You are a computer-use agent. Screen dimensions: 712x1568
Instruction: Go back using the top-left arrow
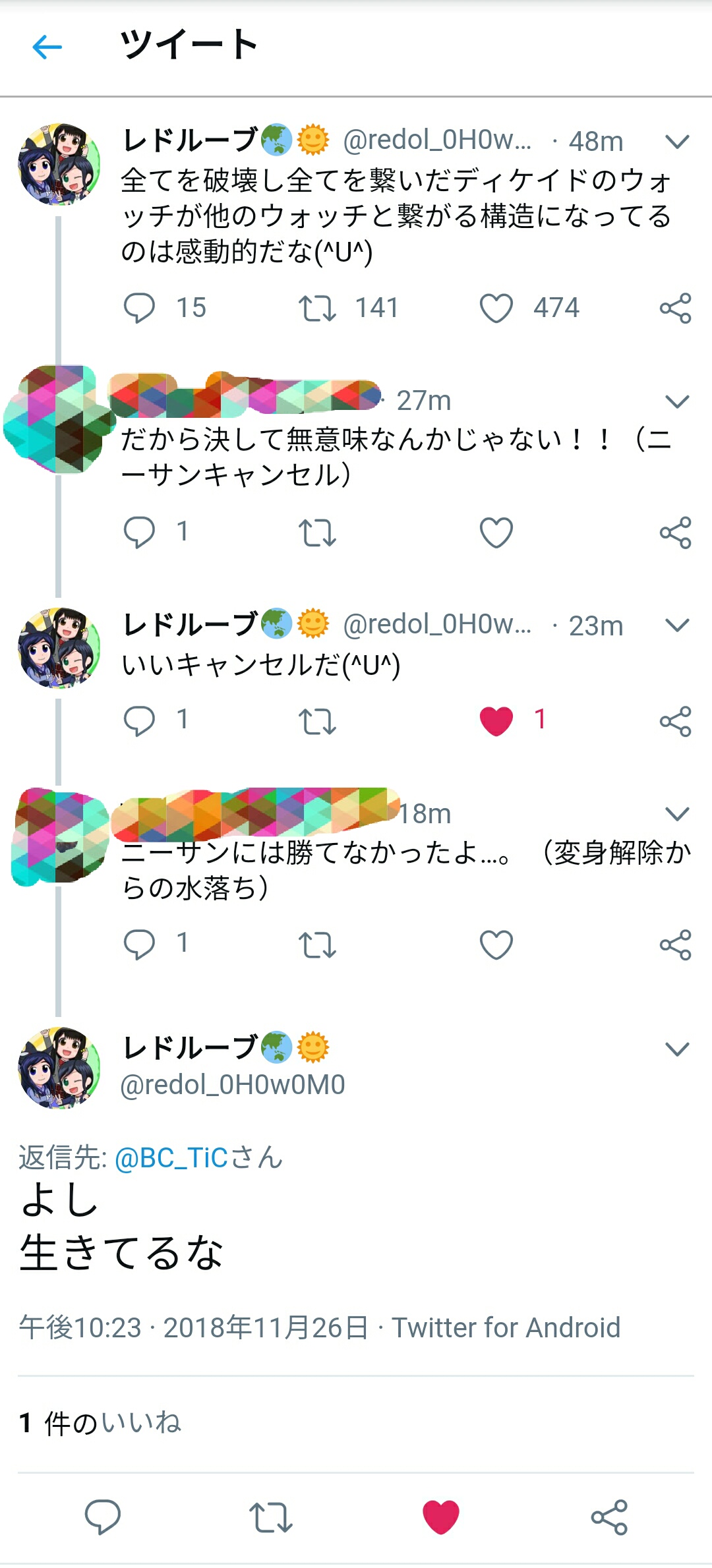47,47
